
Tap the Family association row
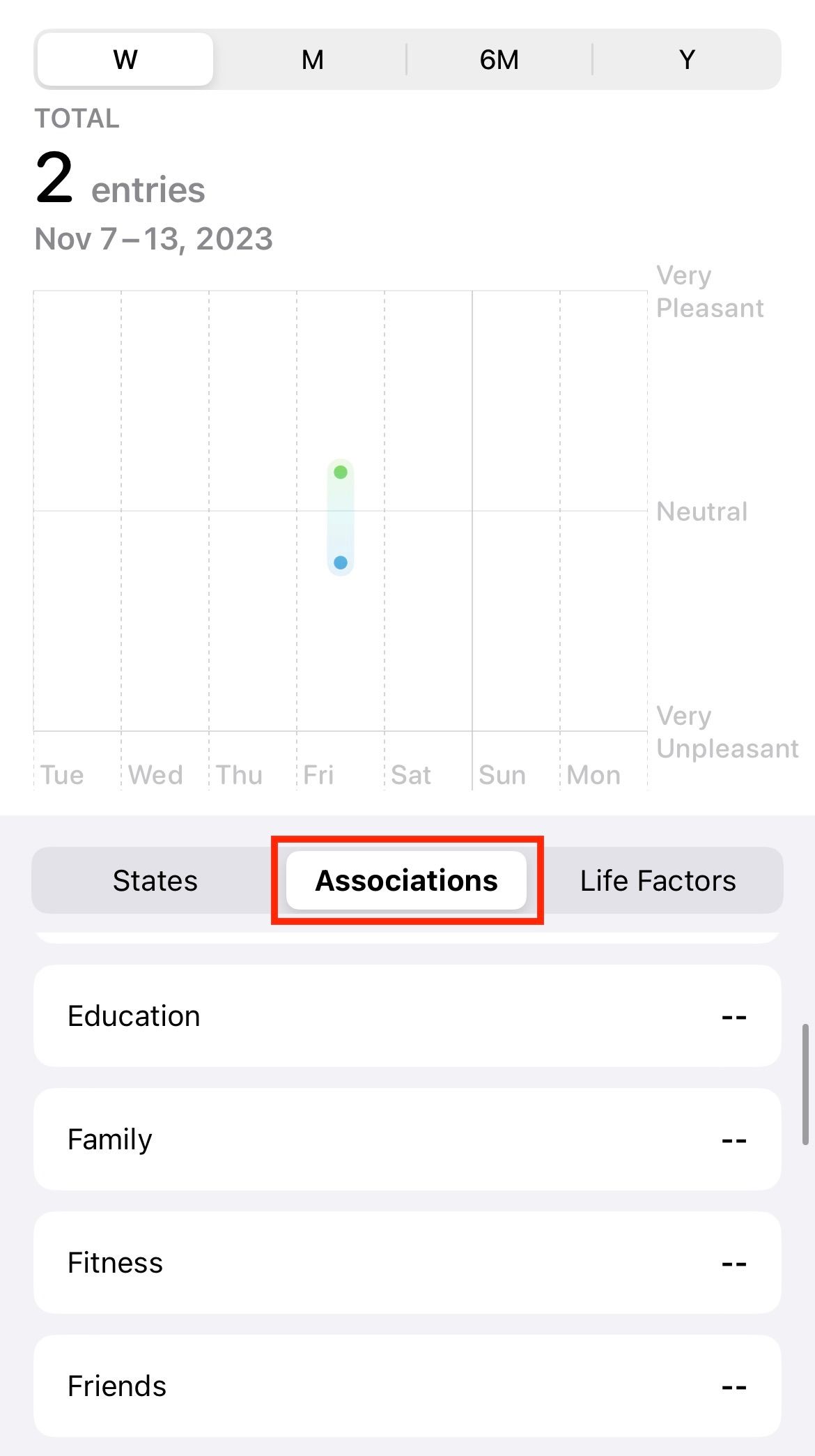click(x=407, y=1139)
